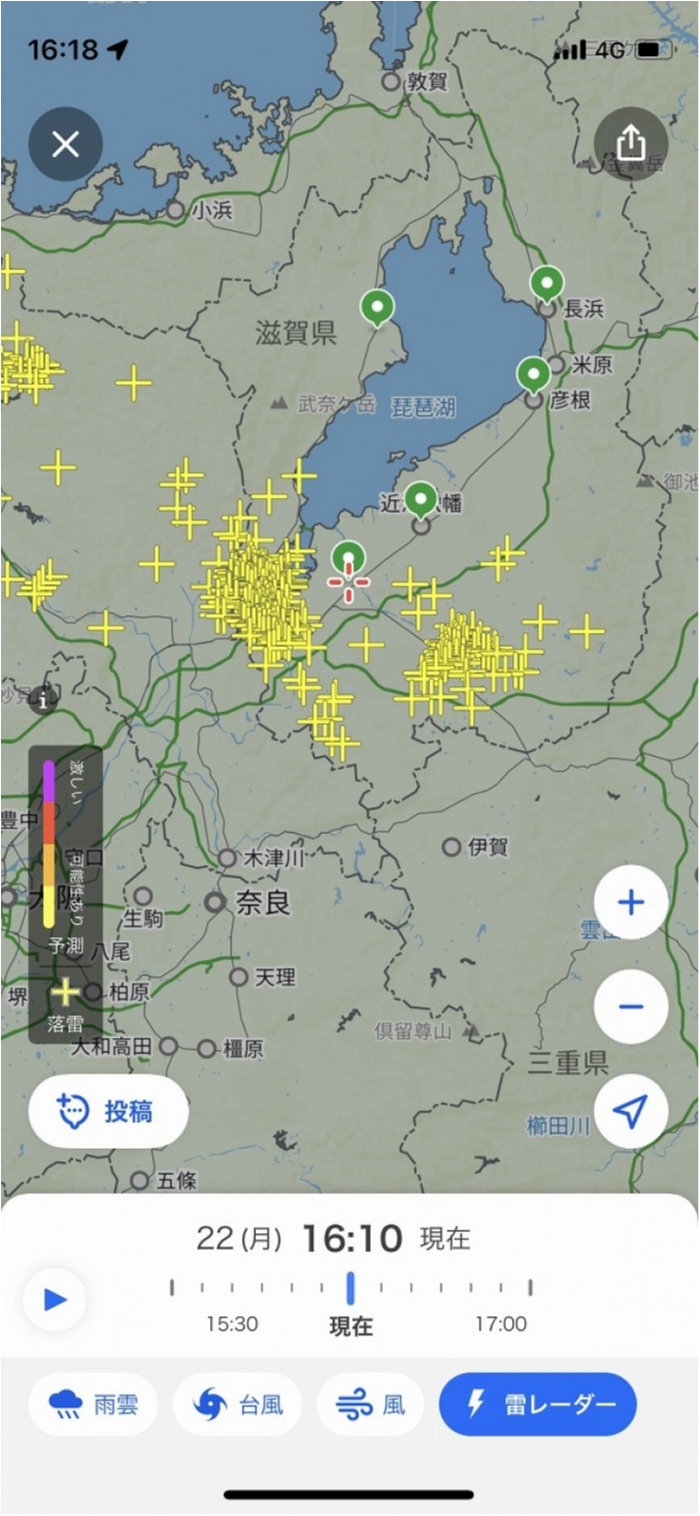
Task: Open the green pin near 長浜
Action: tap(546, 285)
